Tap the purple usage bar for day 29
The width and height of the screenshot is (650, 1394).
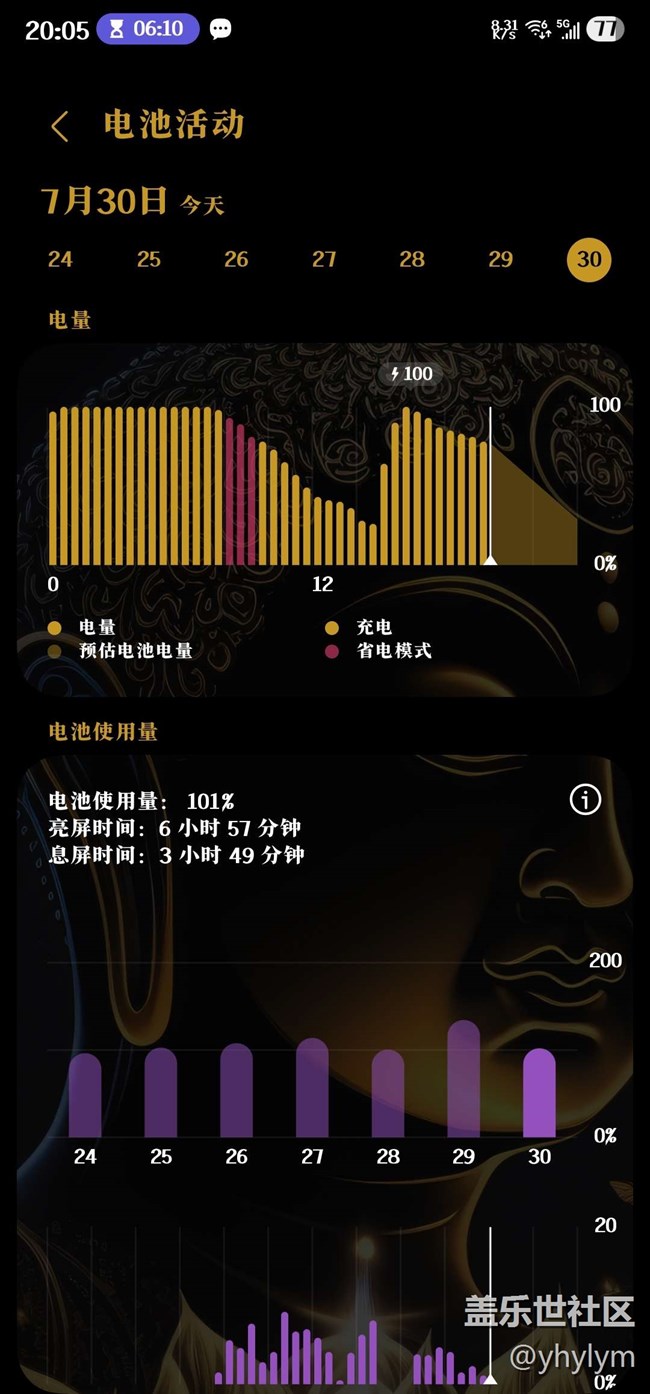pos(463,1079)
